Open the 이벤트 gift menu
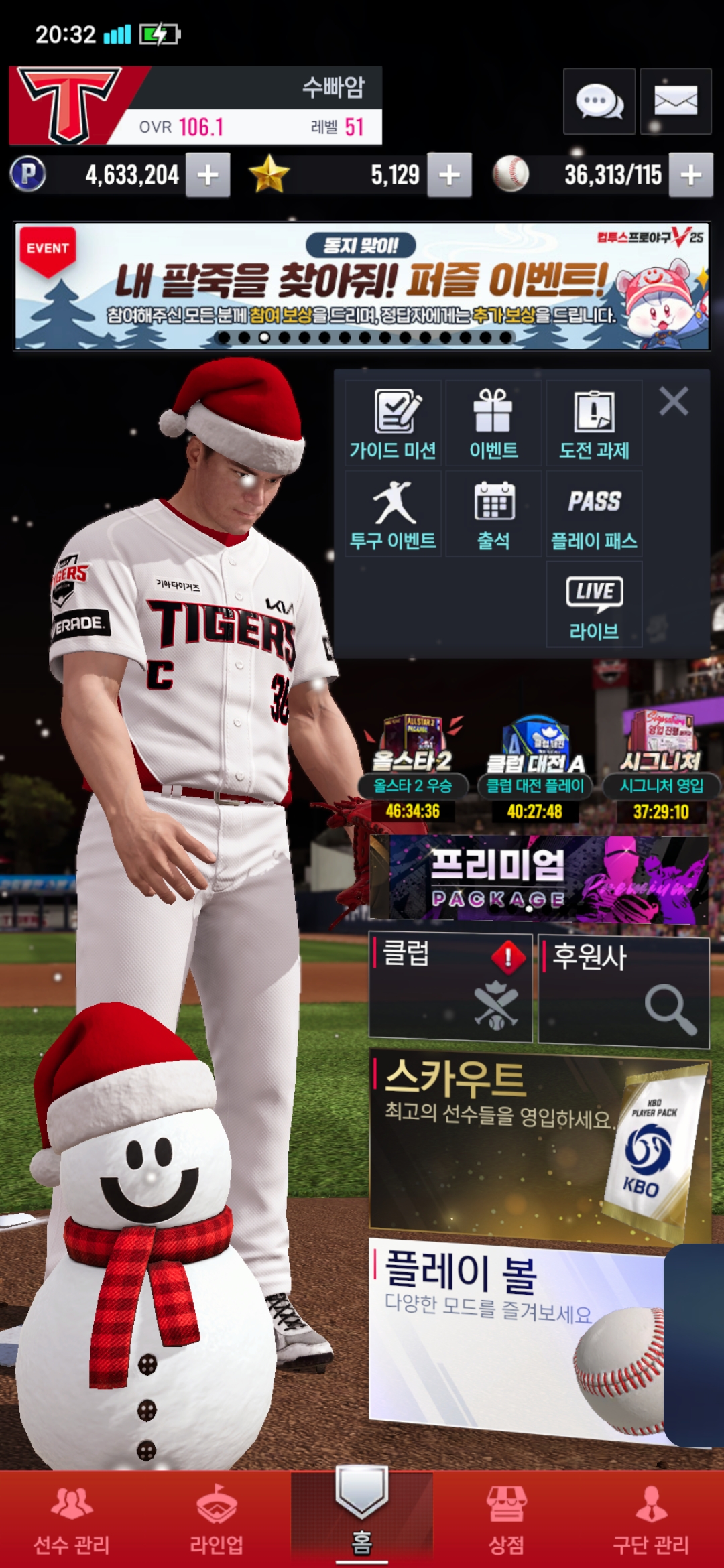Screen dimensions: 724x1568 [493, 423]
